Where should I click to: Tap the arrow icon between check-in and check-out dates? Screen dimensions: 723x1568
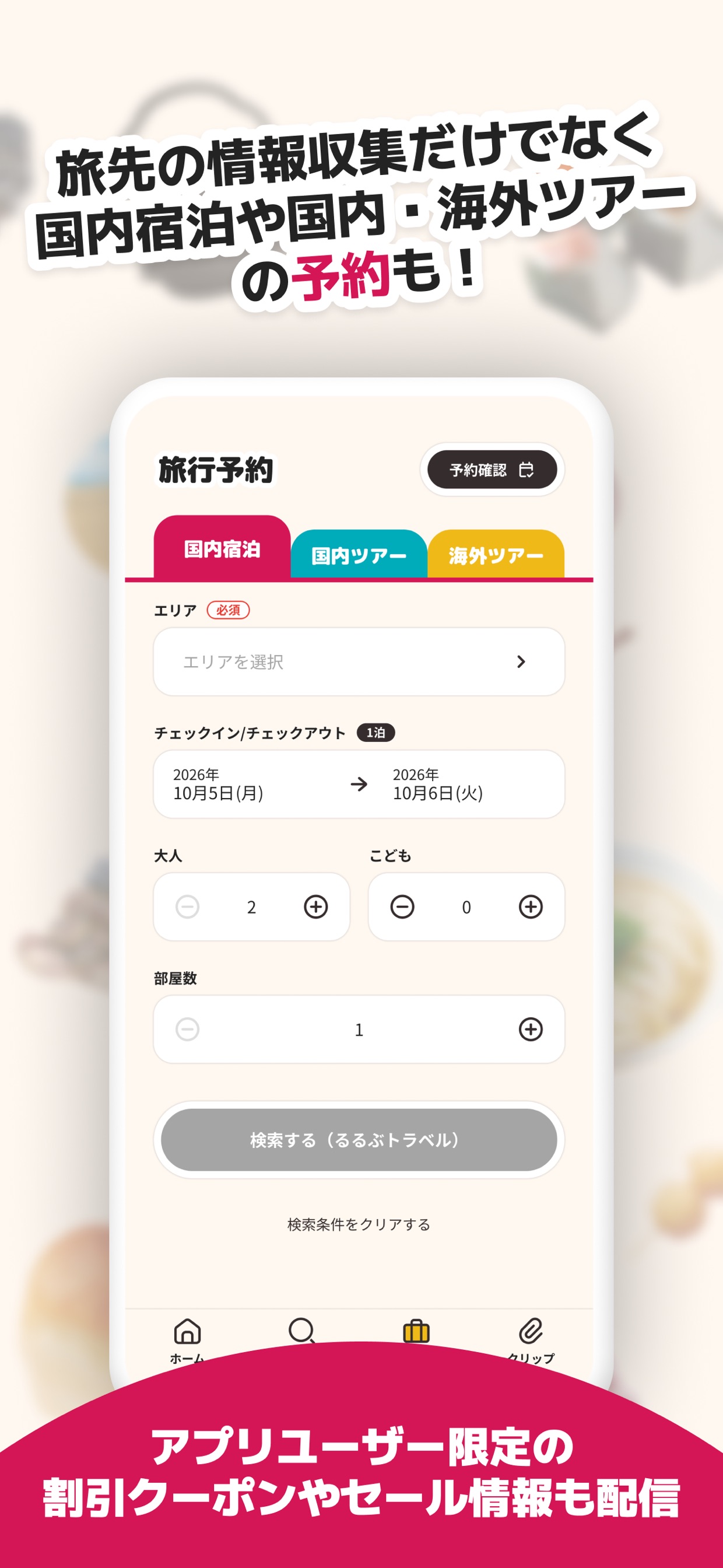tap(360, 785)
